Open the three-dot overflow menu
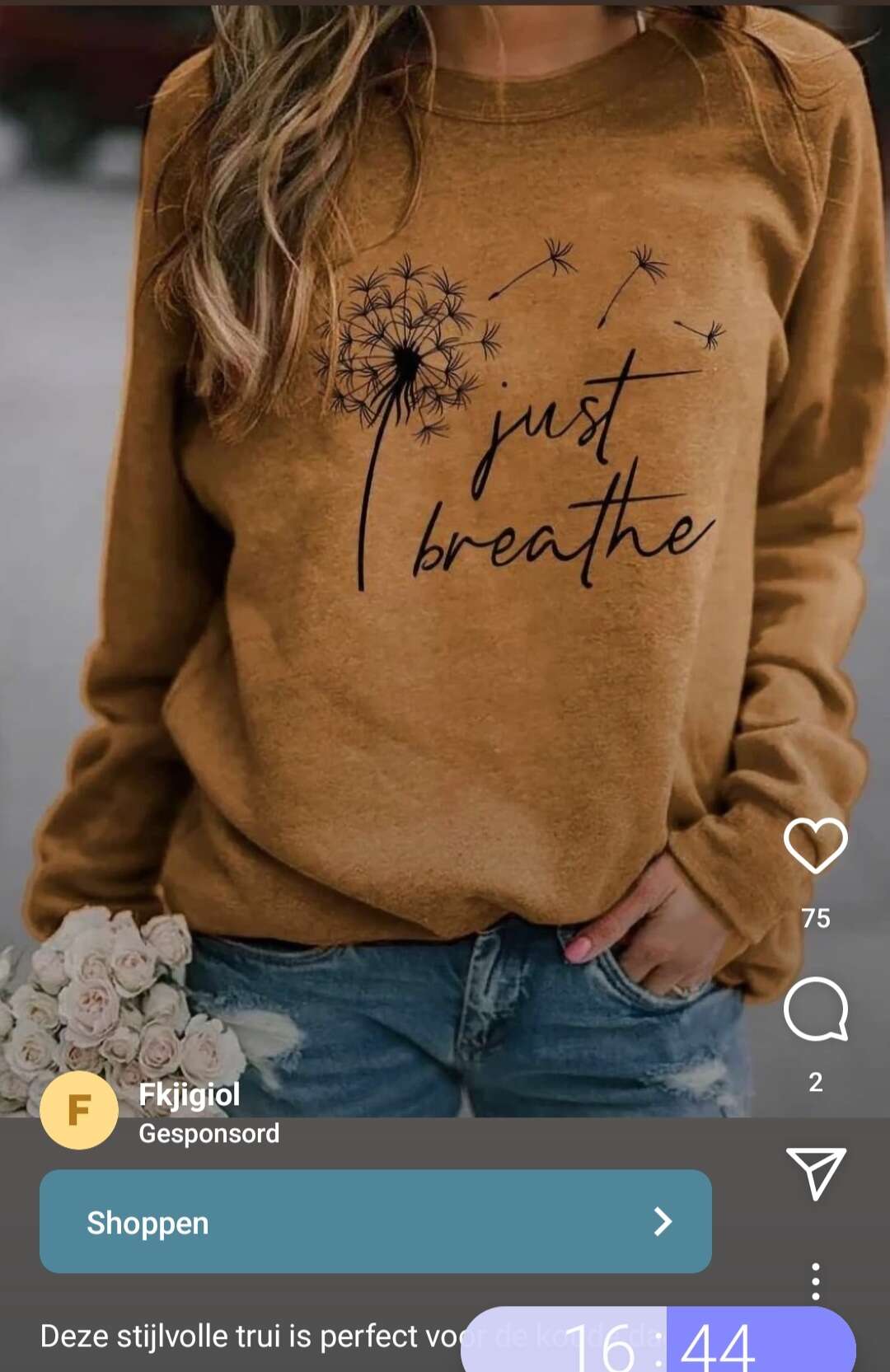The image size is (890, 1372). pyautogui.click(x=815, y=1281)
